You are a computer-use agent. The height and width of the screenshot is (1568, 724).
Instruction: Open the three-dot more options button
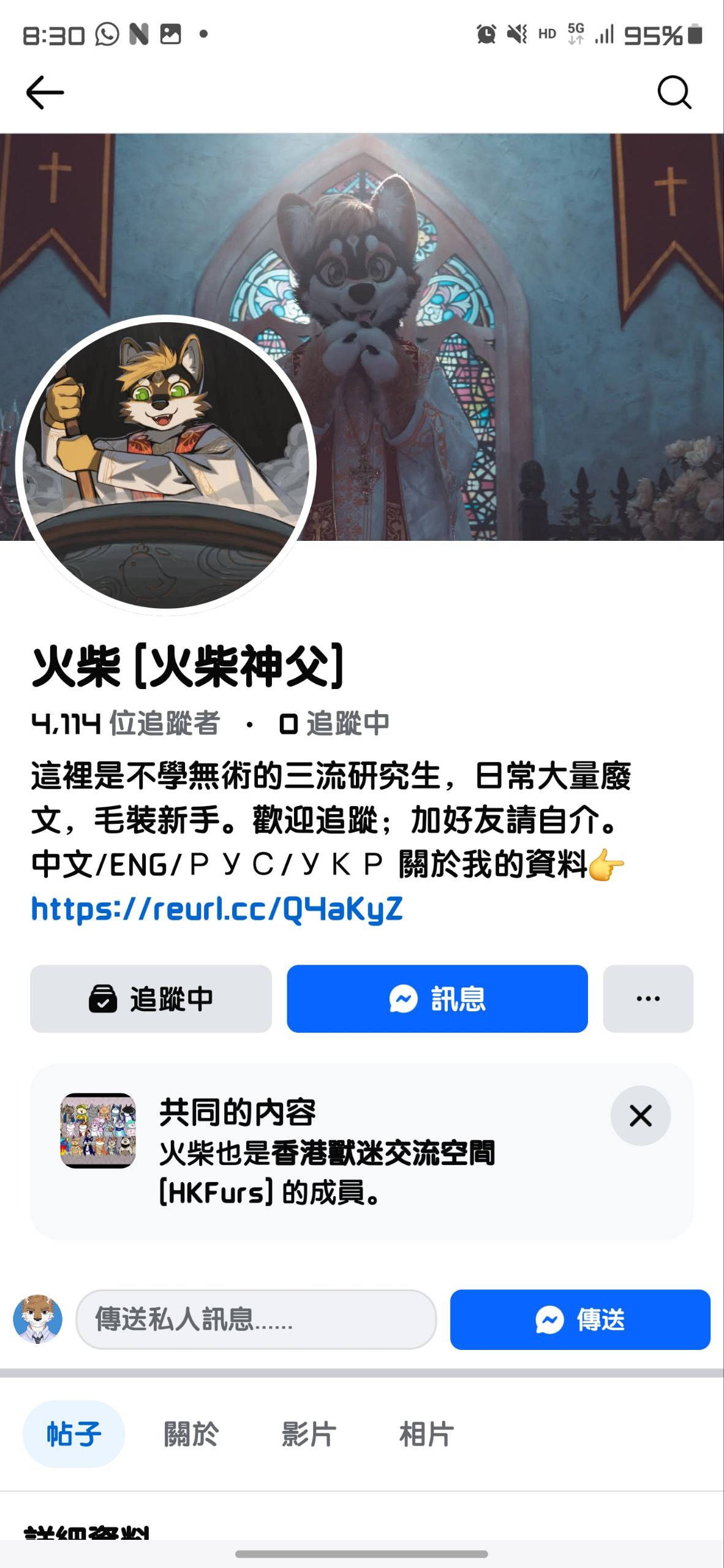648,999
